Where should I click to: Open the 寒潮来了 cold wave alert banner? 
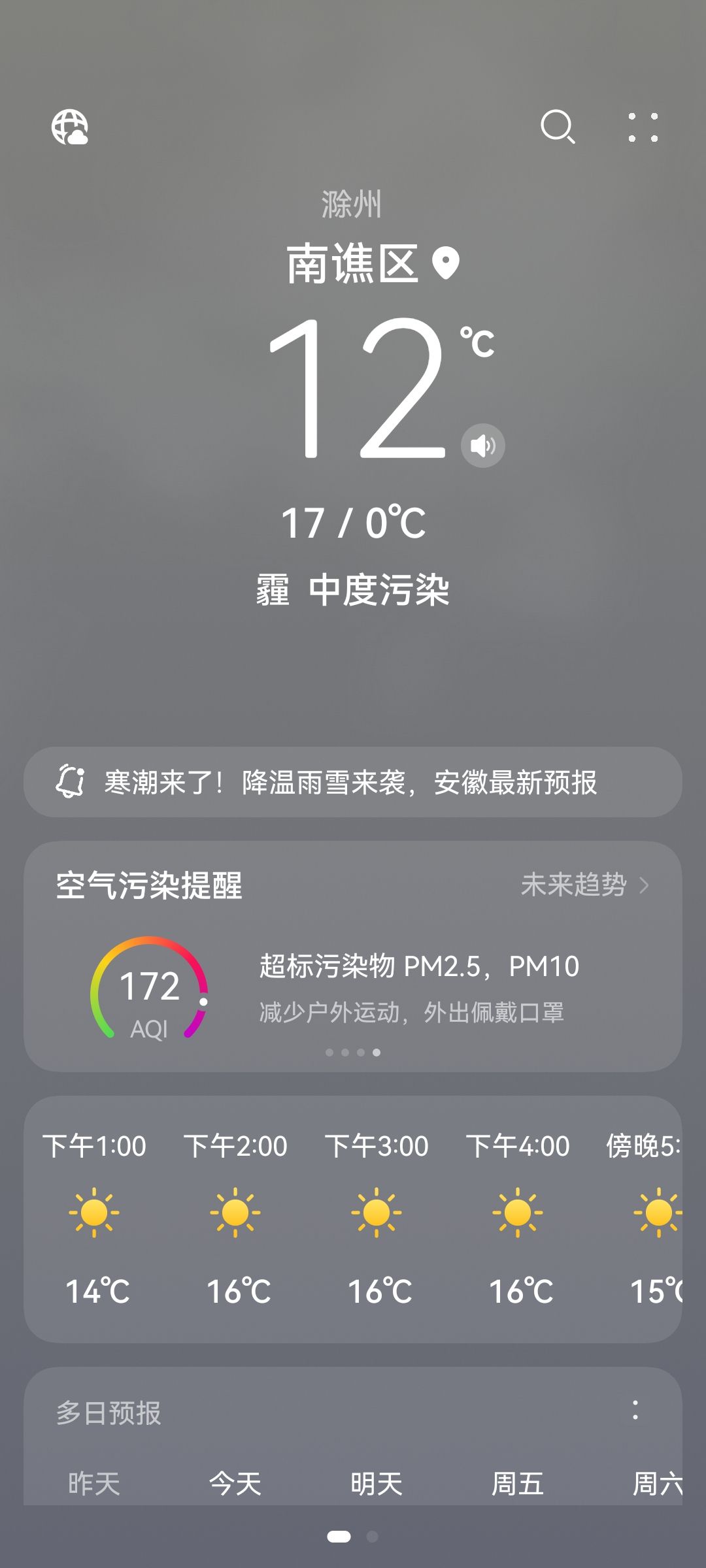(353, 782)
